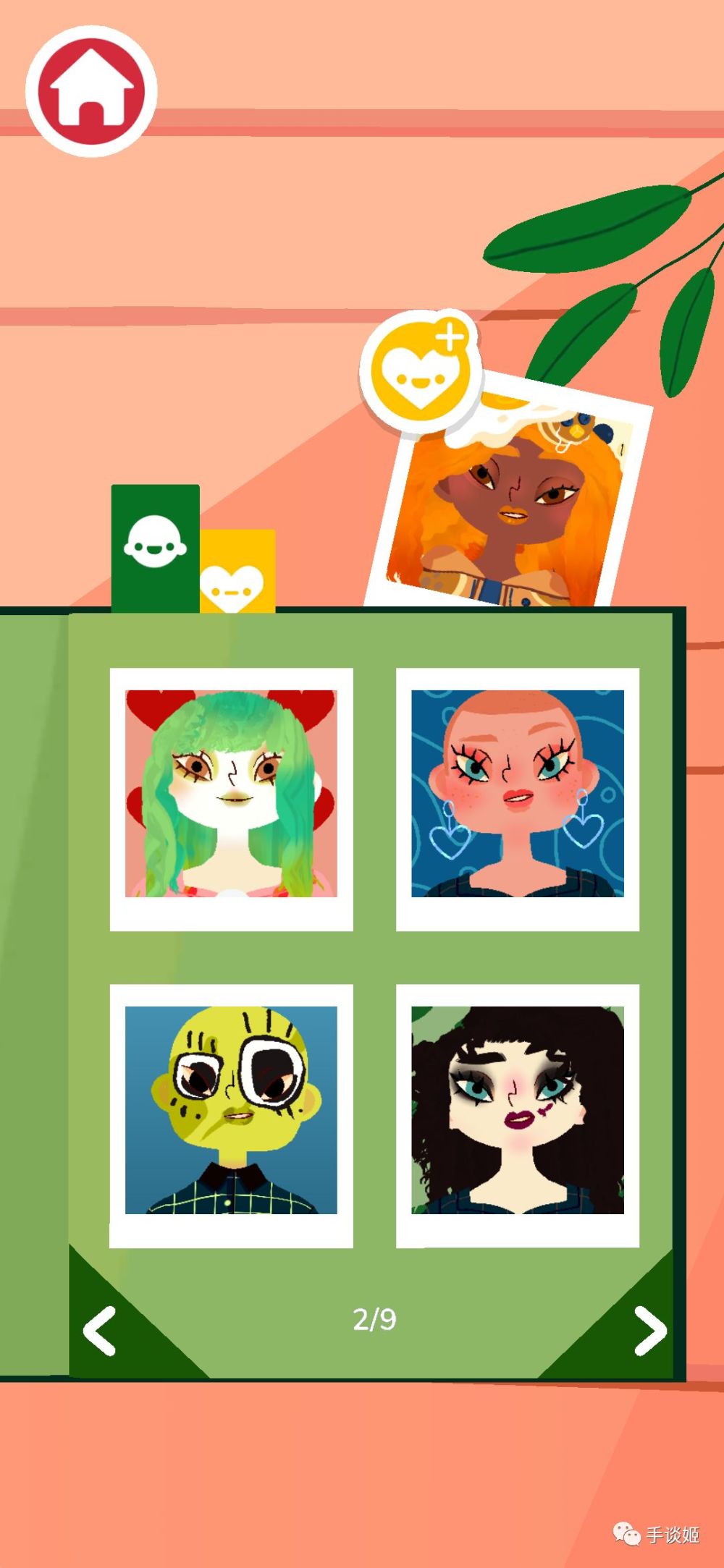Turn to the next album page

click(649, 1330)
